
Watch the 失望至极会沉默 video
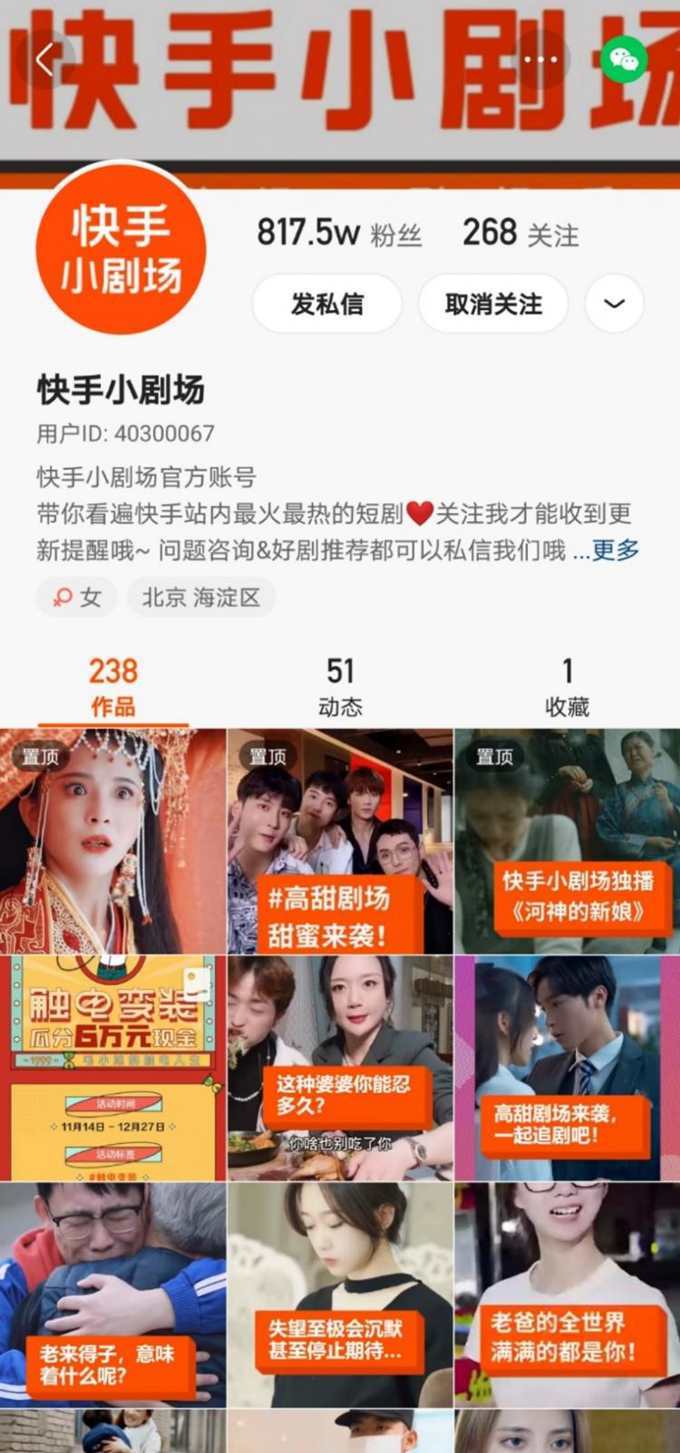(340, 1295)
